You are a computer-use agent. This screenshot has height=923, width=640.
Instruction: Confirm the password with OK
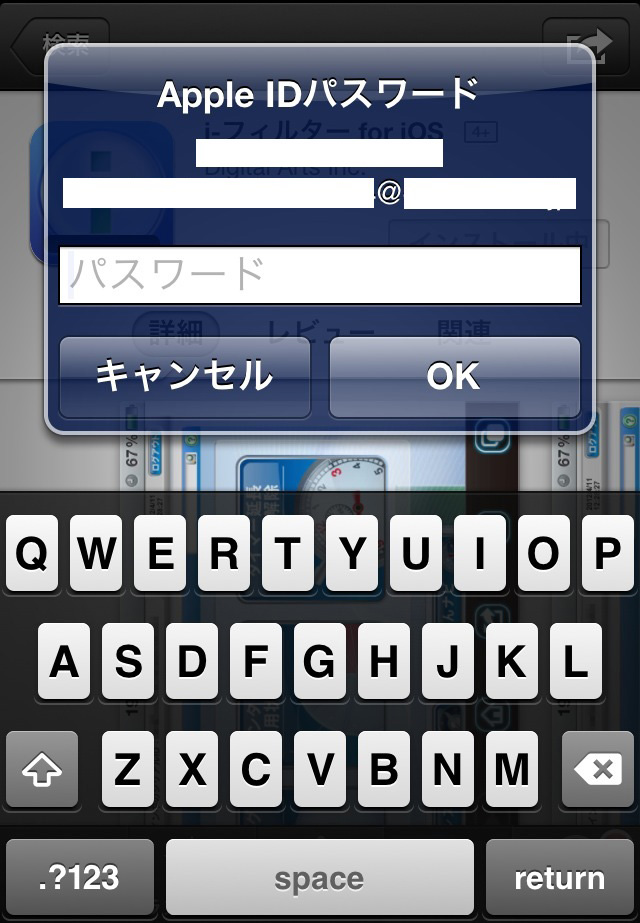coord(454,376)
